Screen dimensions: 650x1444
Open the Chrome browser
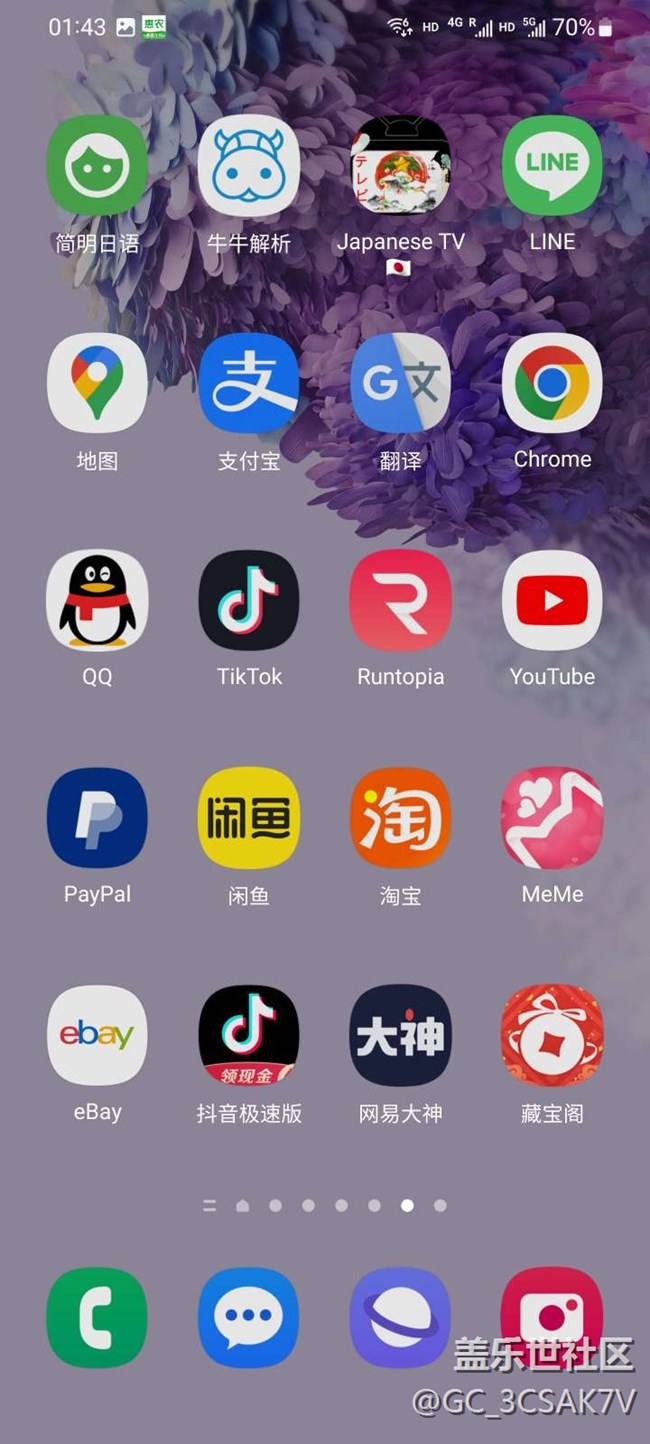[x=552, y=383]
